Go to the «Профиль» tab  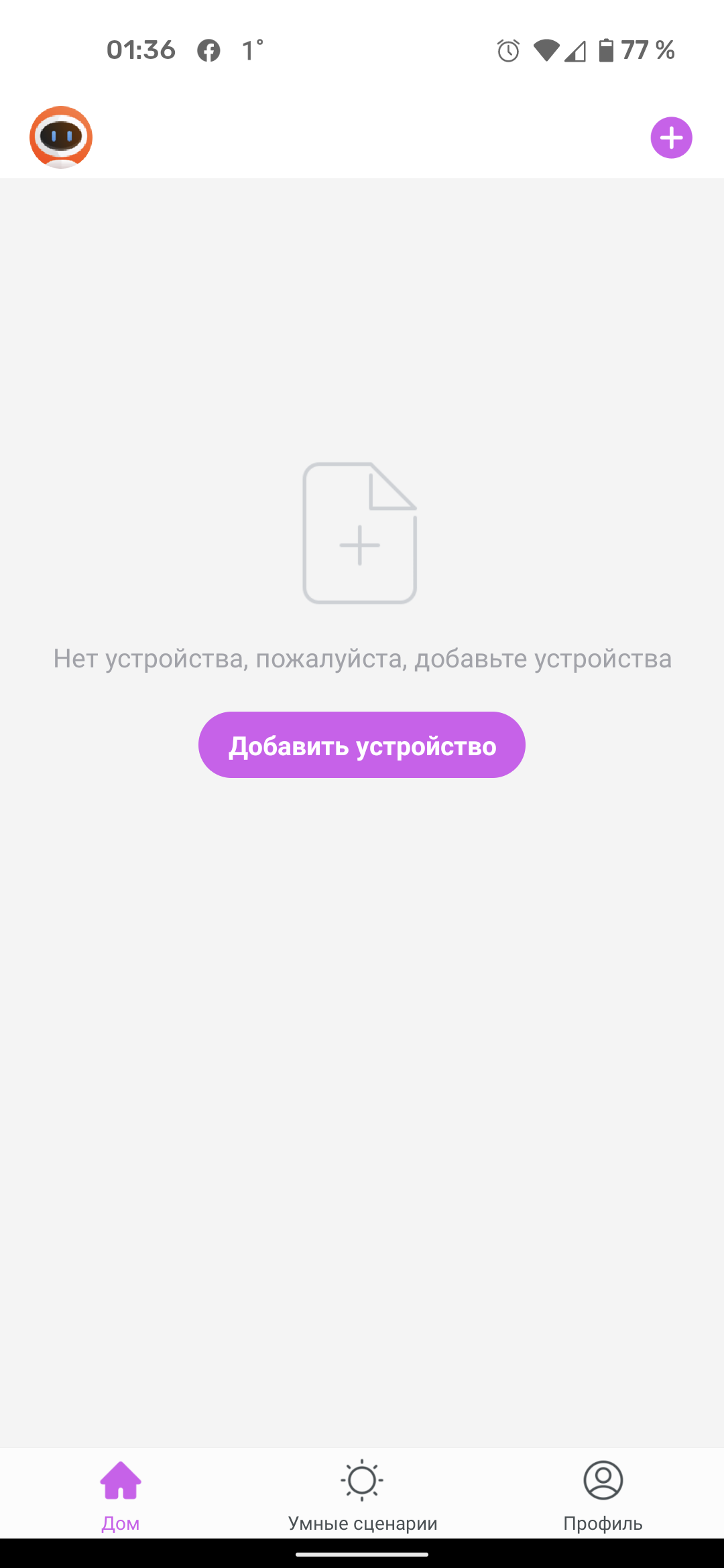[x=603, y=1494]
